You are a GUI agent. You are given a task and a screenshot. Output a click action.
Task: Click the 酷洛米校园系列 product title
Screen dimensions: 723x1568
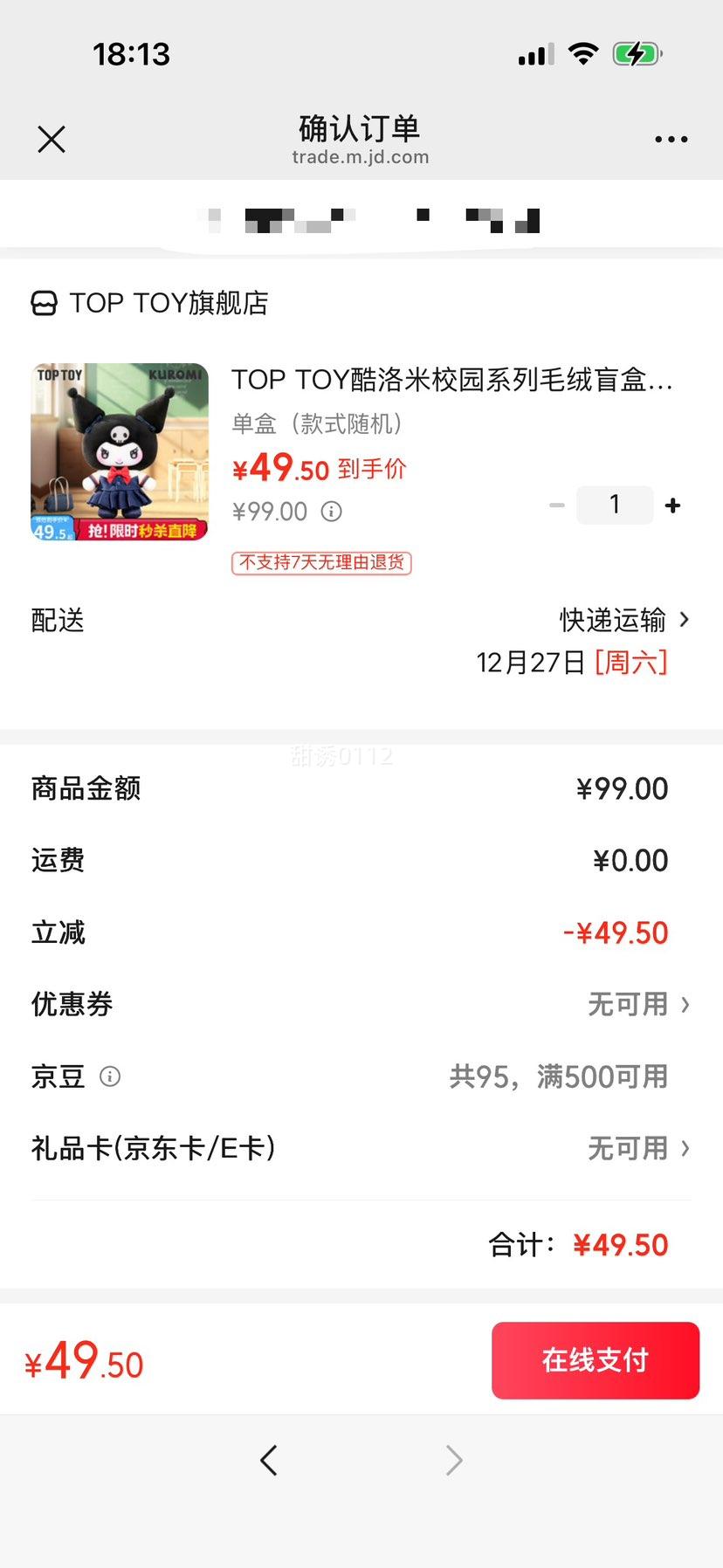click(452, 381)
